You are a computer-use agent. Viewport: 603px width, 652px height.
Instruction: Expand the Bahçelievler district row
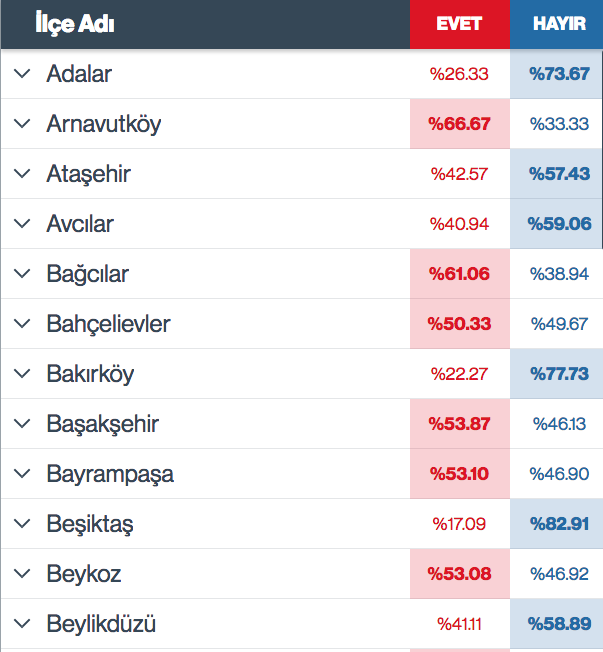[23, 324]
